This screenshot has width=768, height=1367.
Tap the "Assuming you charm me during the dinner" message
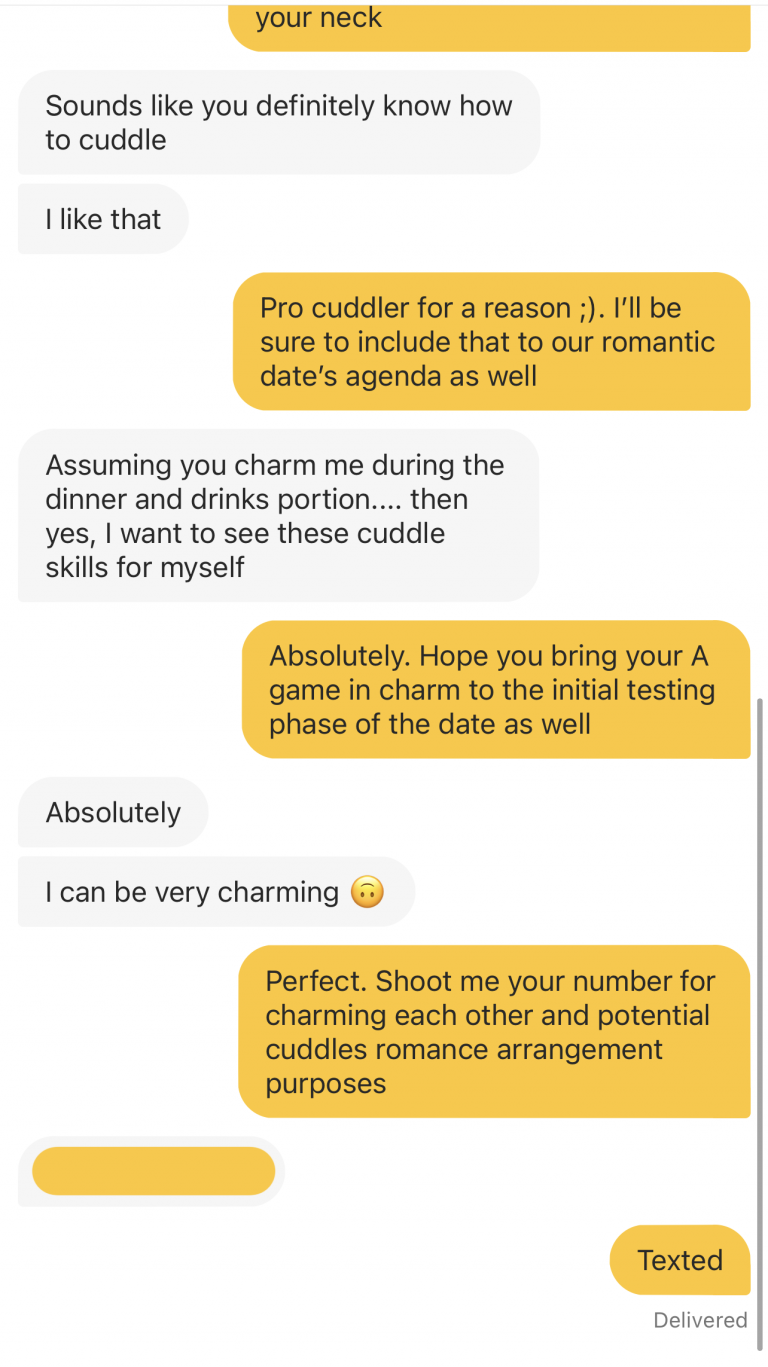click(278, 516)
